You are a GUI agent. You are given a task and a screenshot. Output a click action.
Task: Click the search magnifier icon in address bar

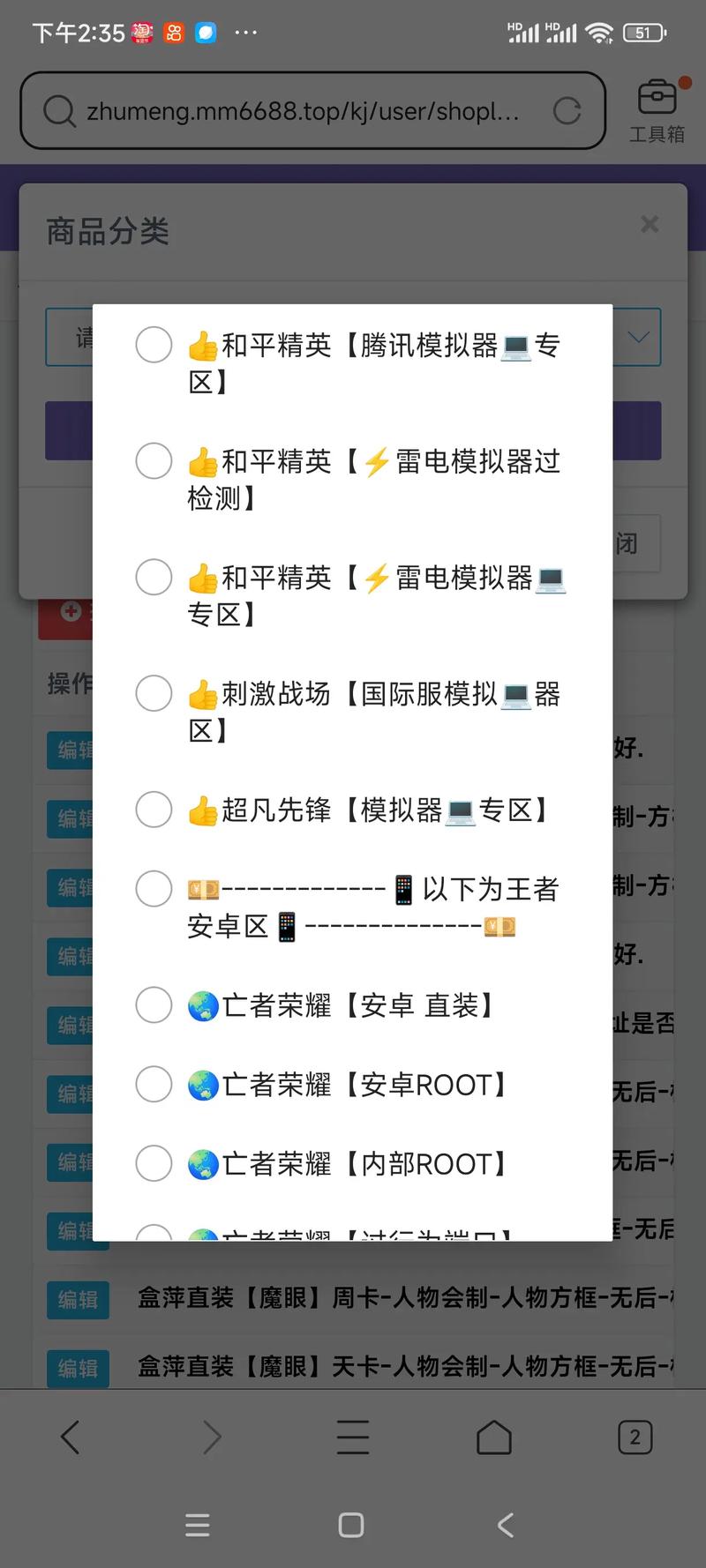[59, 111]
